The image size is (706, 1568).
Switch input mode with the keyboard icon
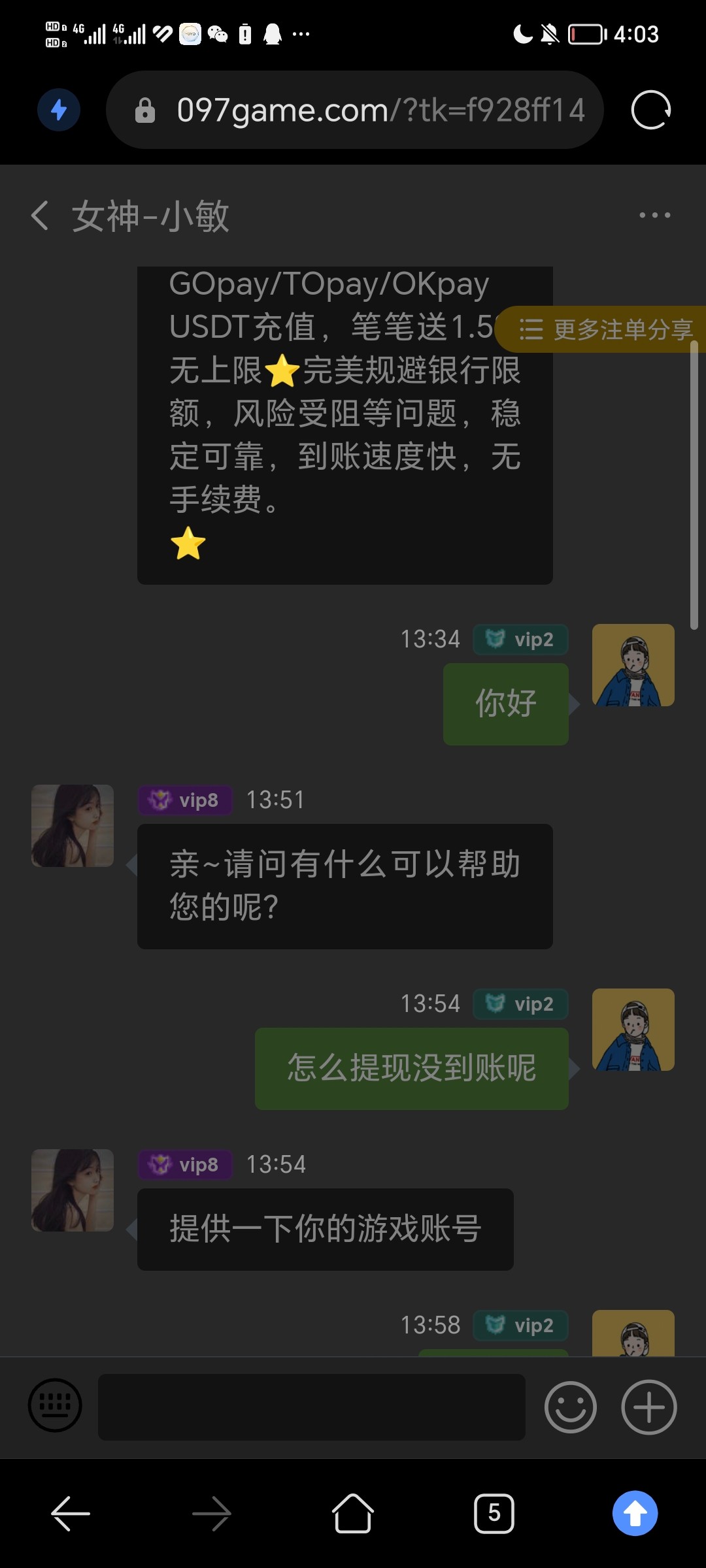[x=55, y=1405]
